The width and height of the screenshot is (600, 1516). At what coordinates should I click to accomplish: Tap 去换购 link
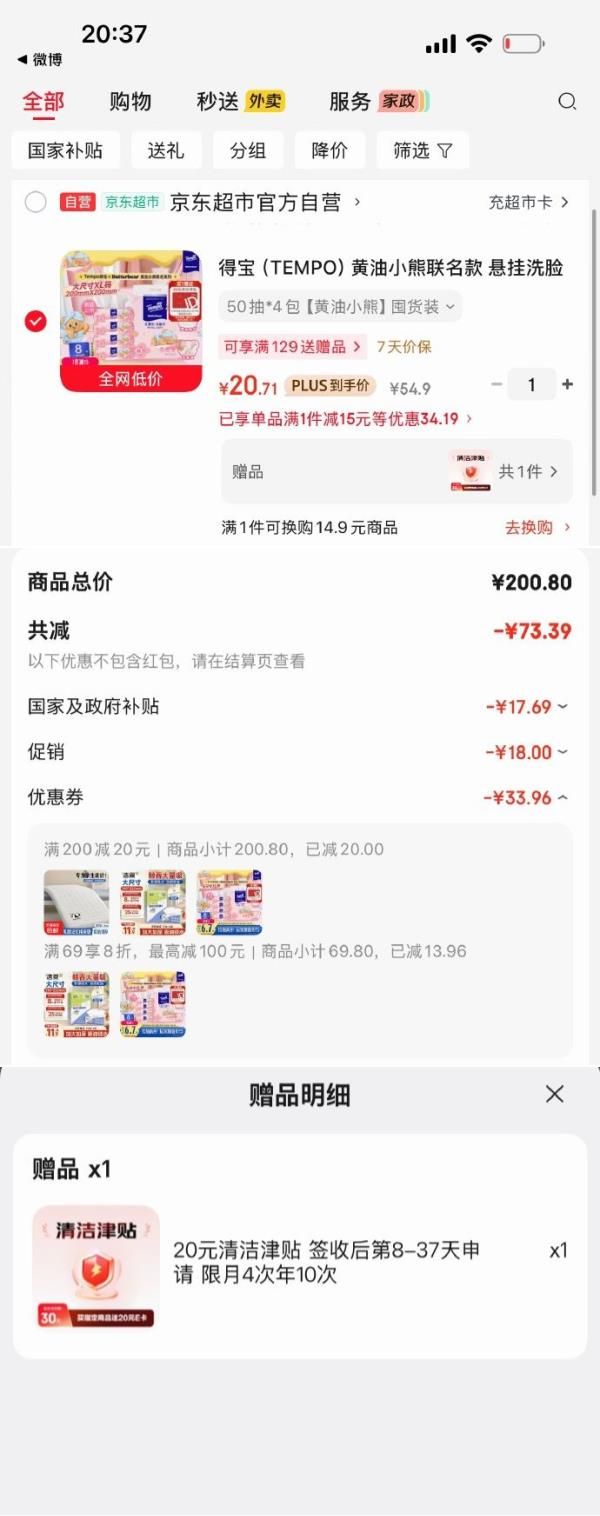pos(537,527)
